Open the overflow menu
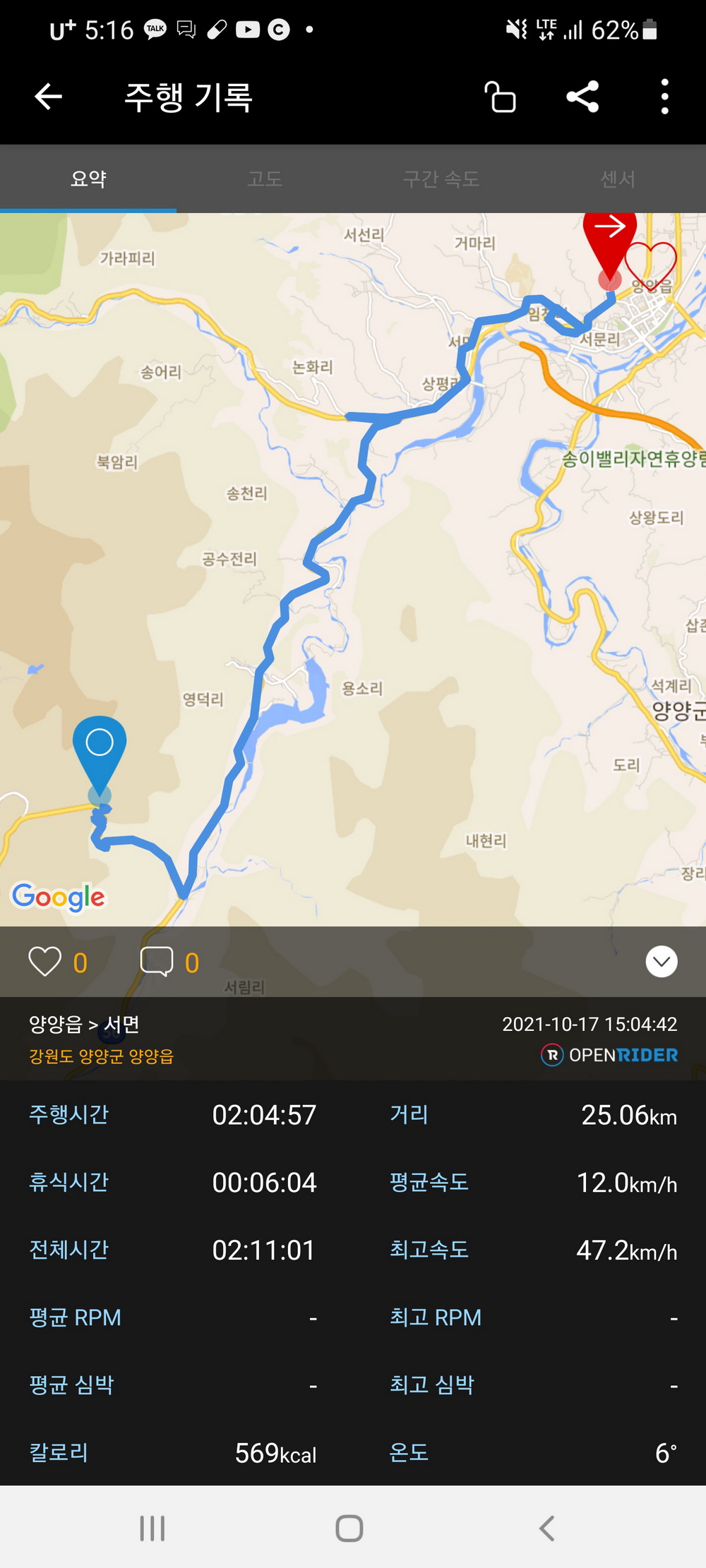The width and height of the screenshot is (706, 1568). pos(664,97)
